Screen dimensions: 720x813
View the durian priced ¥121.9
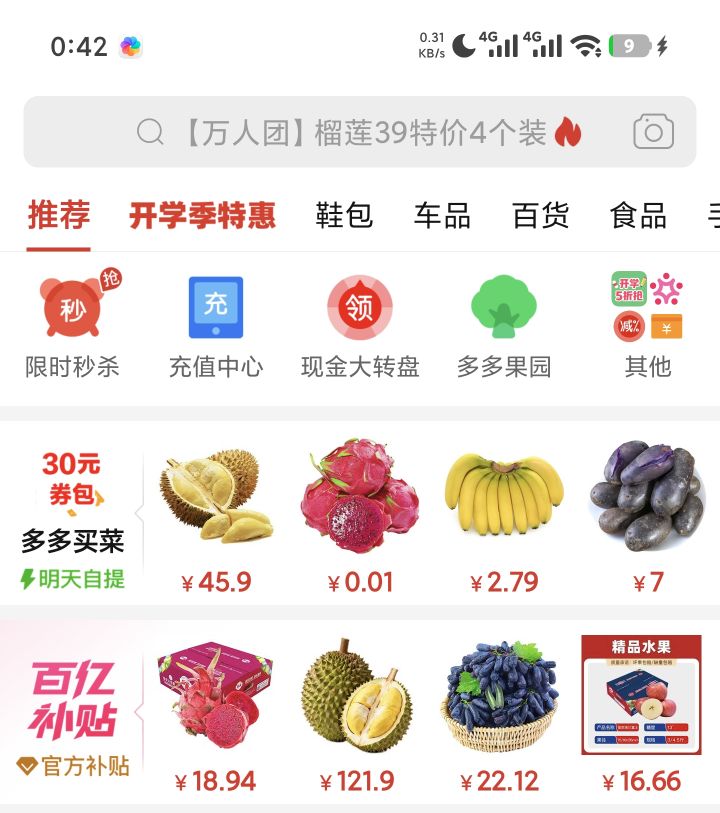358,716
